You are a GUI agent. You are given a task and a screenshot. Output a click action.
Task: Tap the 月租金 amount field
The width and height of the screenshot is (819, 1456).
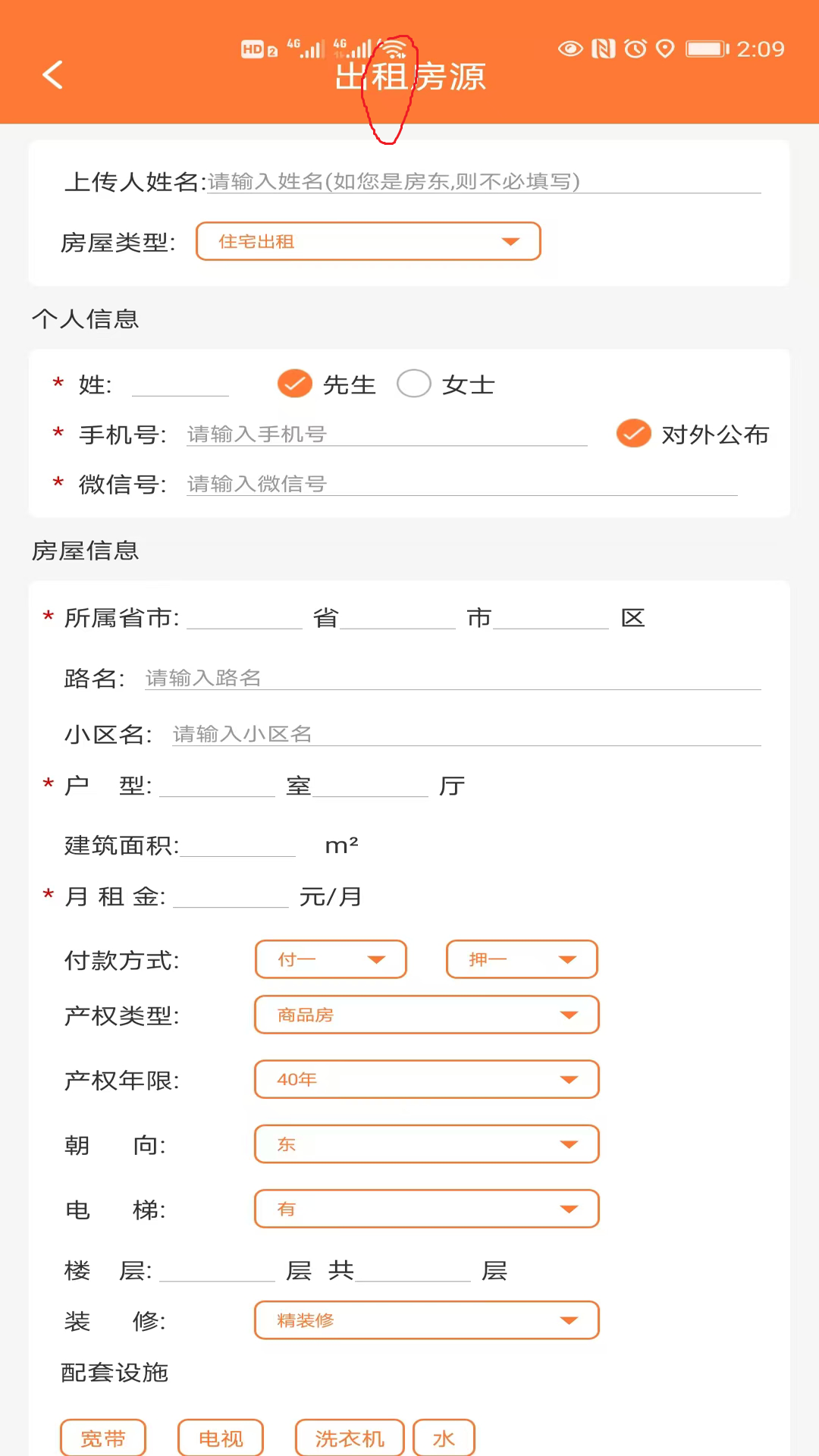(x=231, y=896)
